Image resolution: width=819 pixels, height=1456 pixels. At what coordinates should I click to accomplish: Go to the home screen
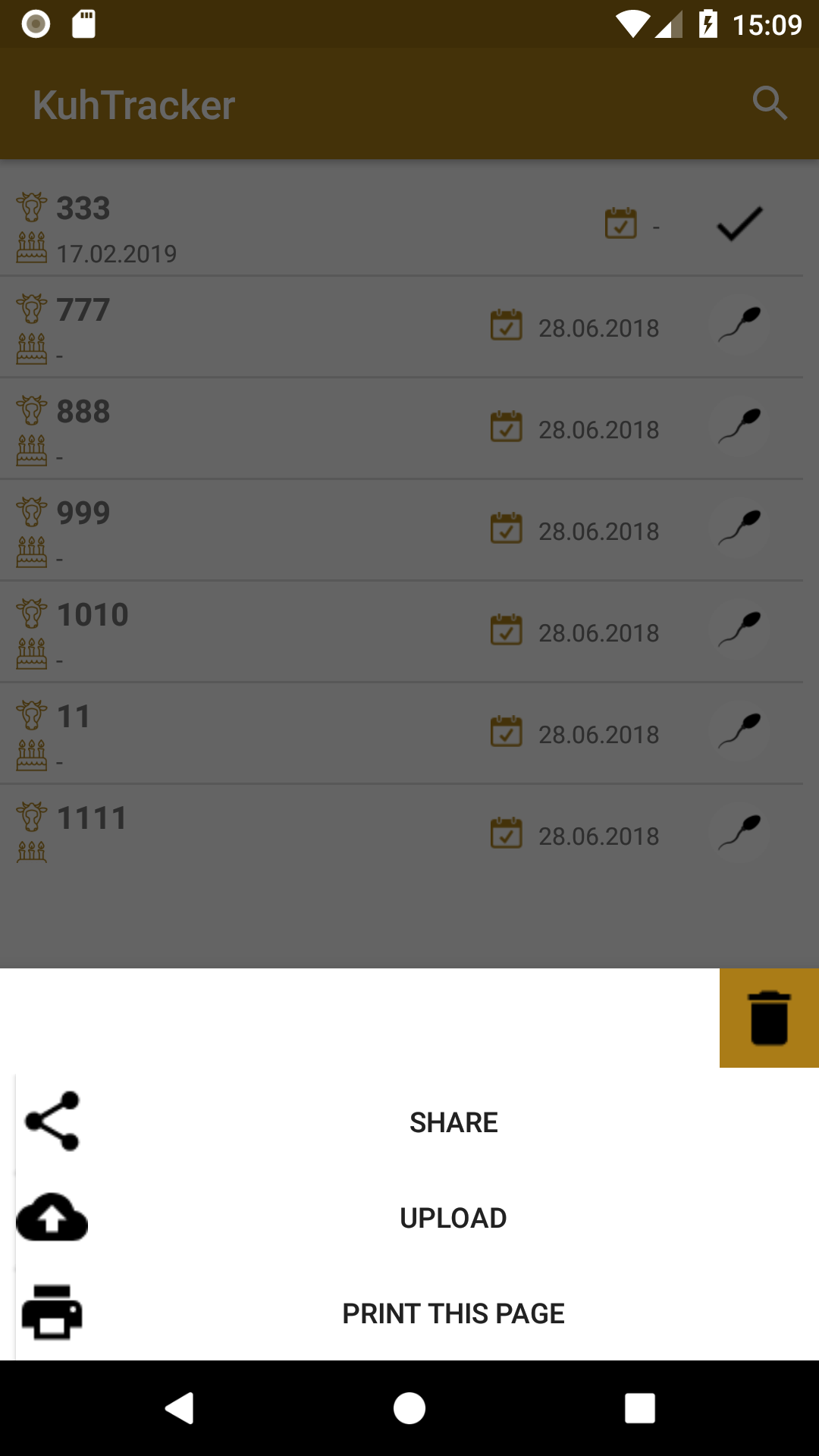coord(409,1408)
